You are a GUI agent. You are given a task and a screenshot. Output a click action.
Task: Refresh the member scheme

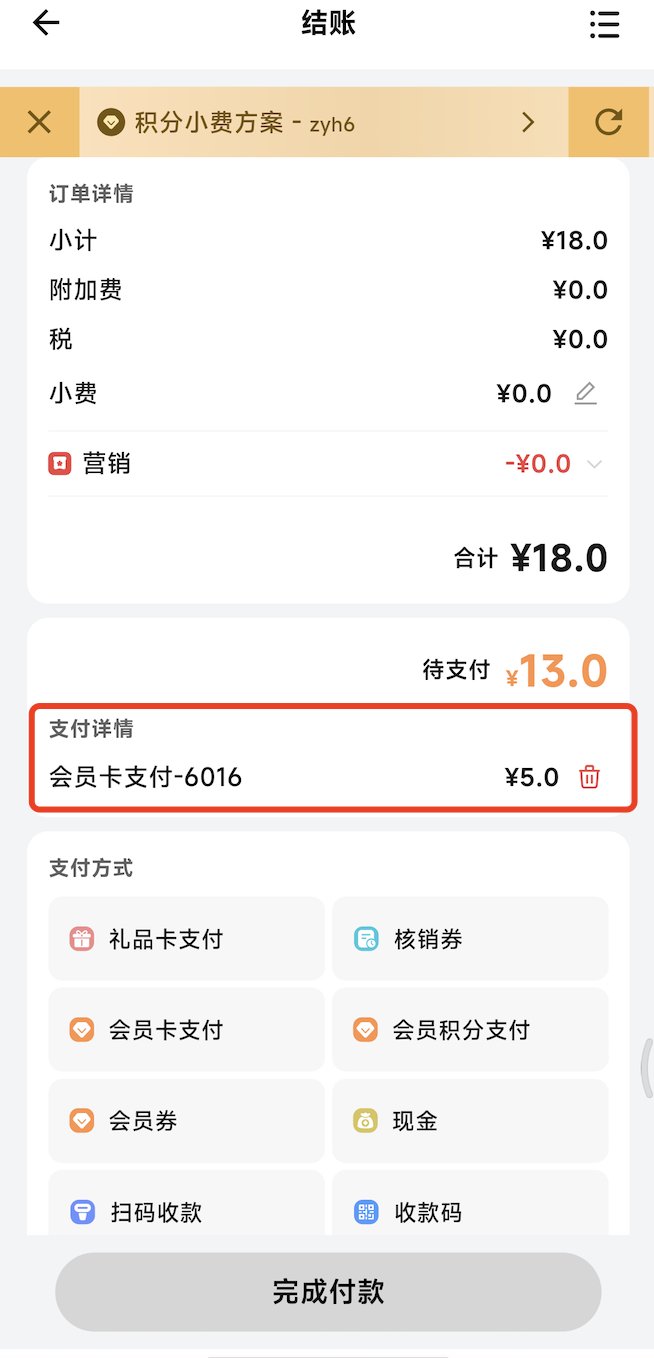click(608, 122)
